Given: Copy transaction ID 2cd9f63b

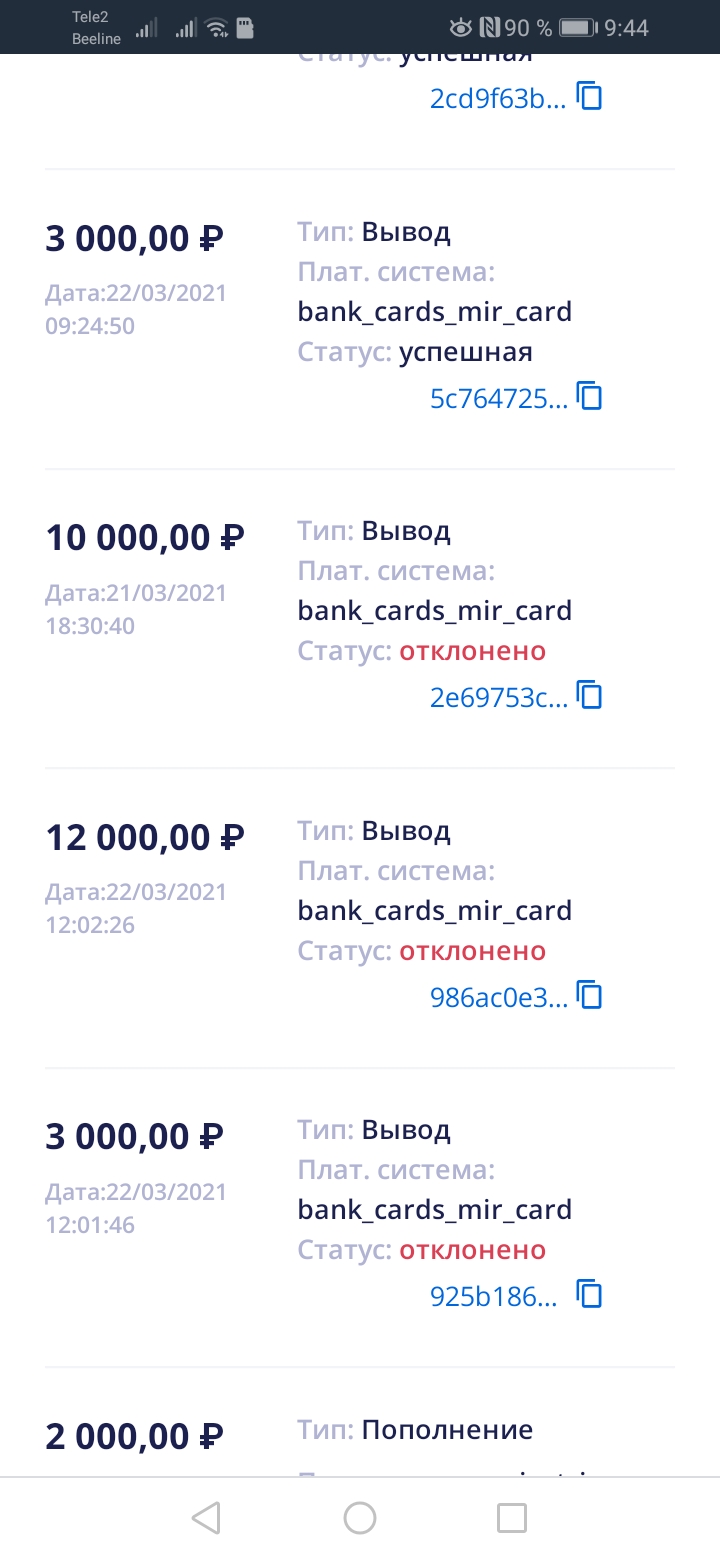Looking at the screenshot, I should tap(590, 97).
